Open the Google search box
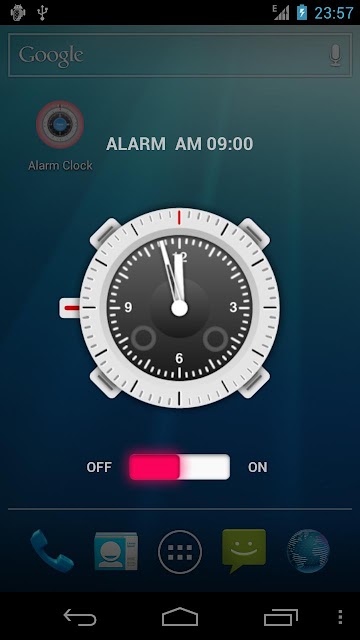 coord(180,55)
